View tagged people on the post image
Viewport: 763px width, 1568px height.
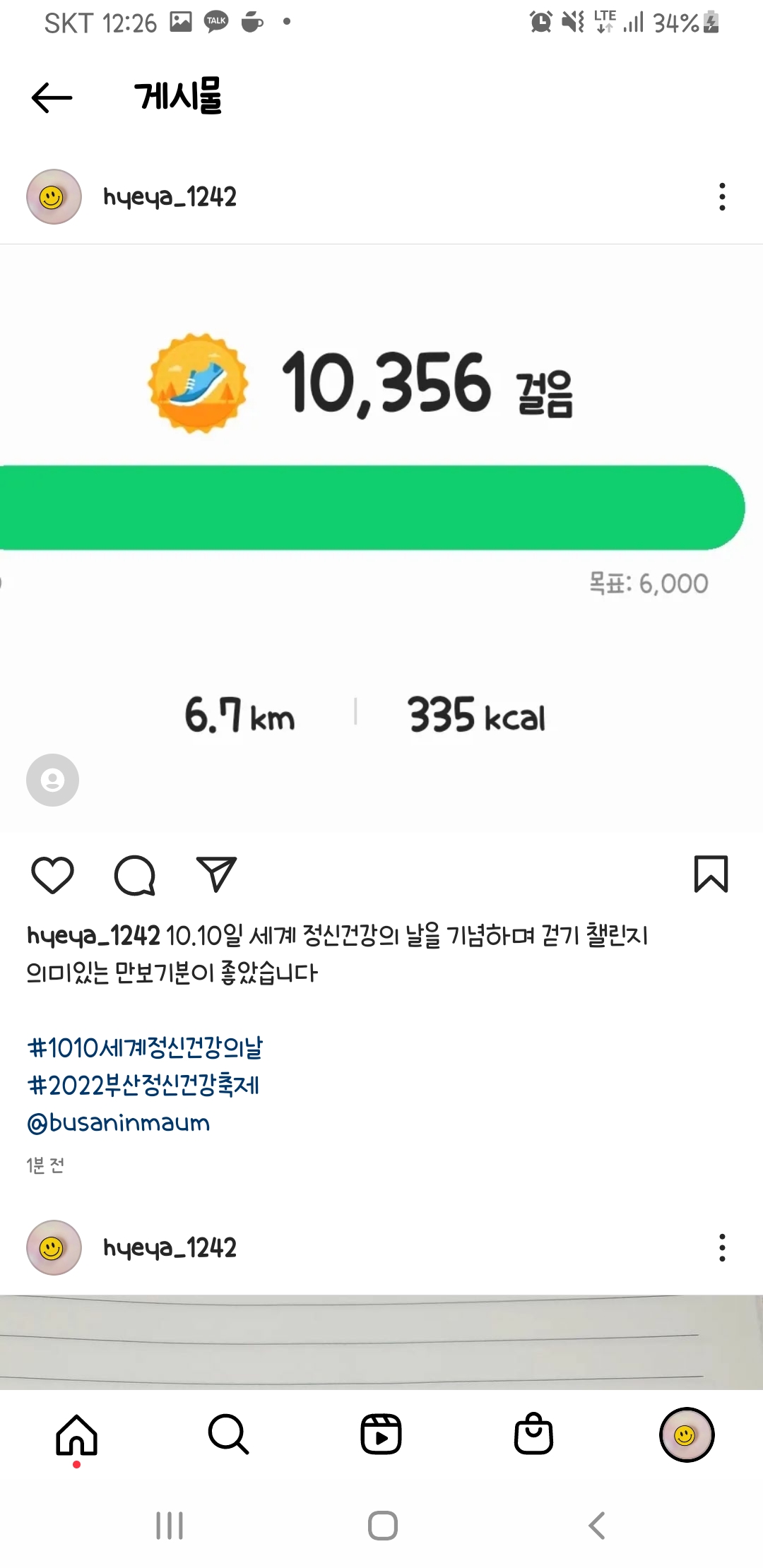pyautogui.click(x=52, y=780)
